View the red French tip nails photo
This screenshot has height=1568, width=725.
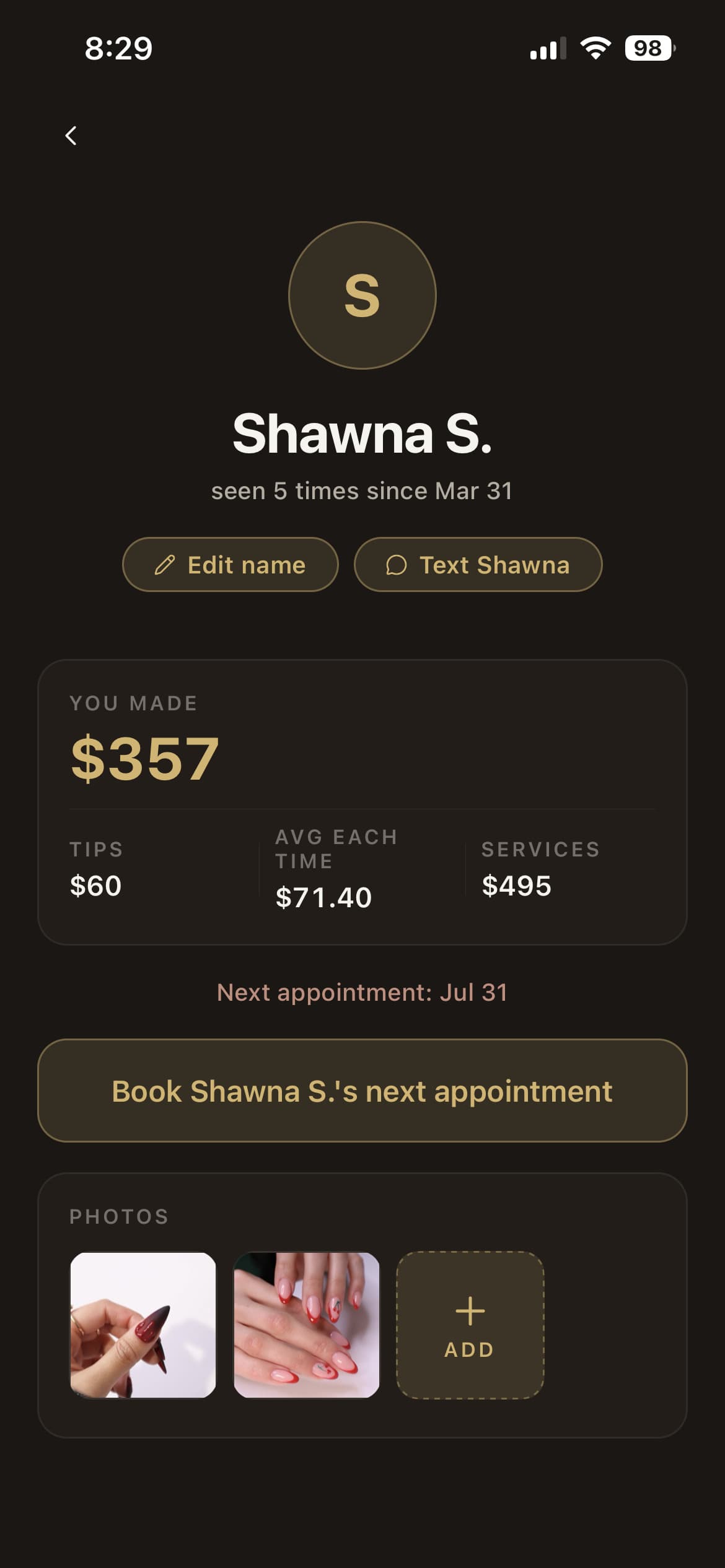(306, 1325)
